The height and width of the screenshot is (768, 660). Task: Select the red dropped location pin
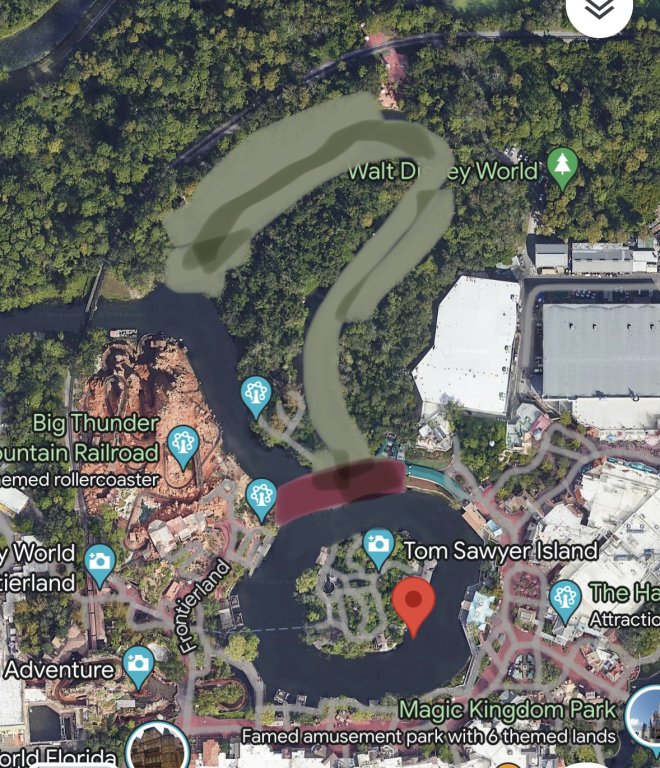click(x=413, y=605)
